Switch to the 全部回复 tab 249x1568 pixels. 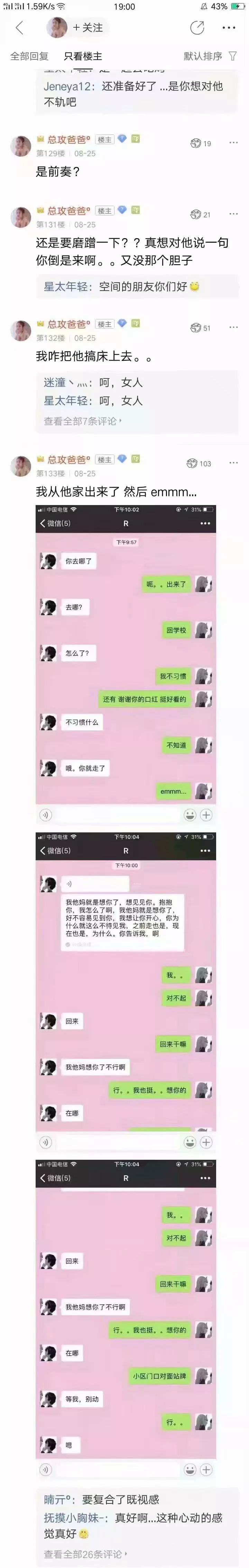pos(29,56)
